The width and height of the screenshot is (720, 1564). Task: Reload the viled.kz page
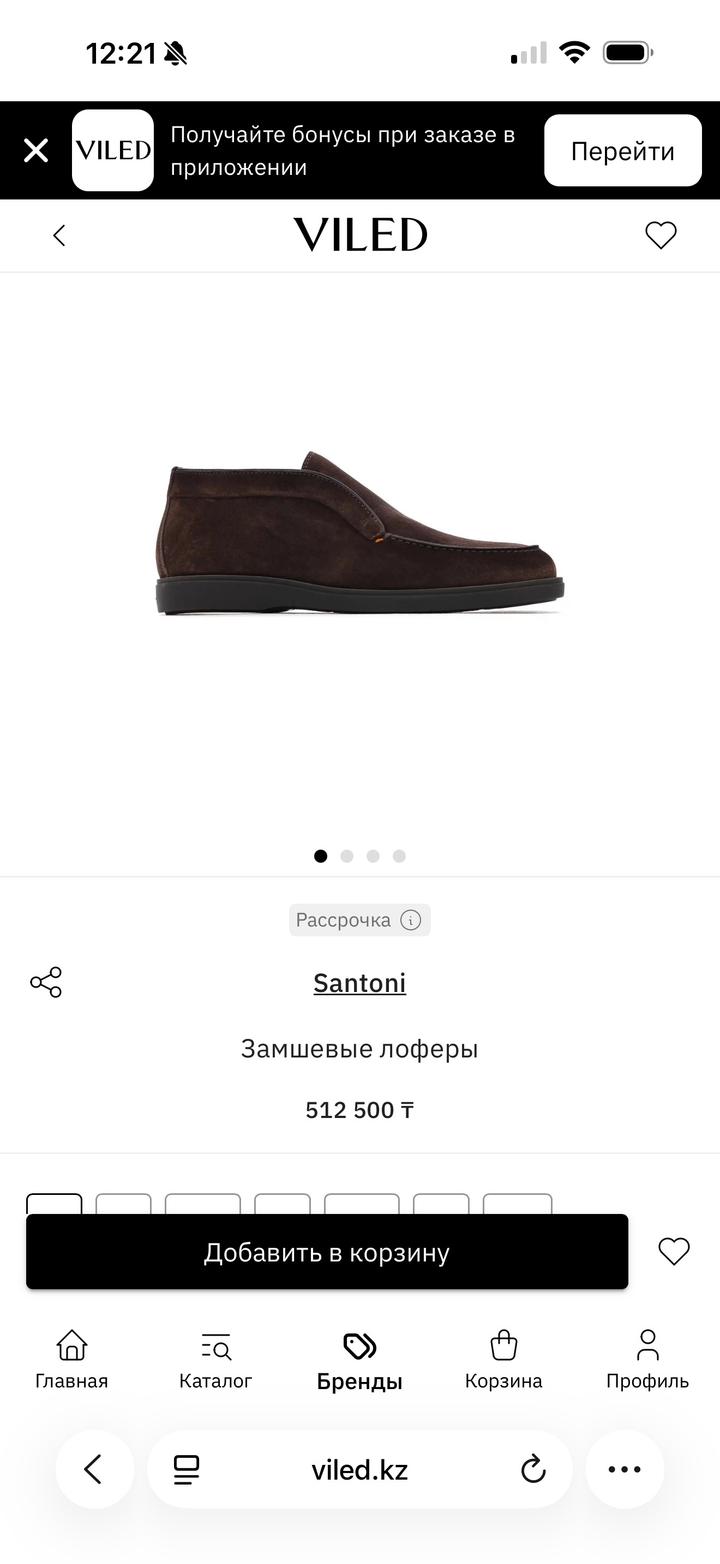click(x=534, y=1469)
